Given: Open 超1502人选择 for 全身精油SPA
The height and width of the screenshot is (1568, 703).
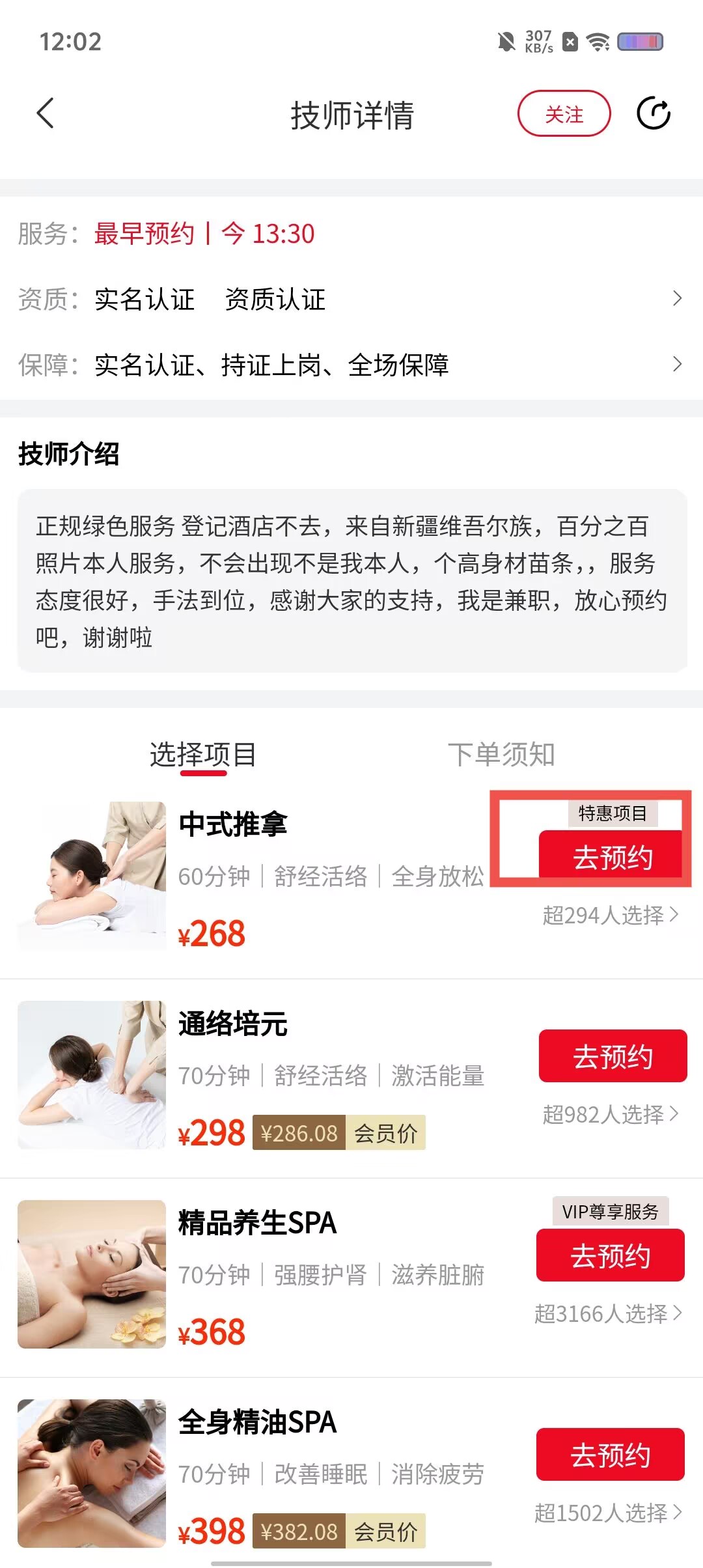Looking at the screenshot, I should pyautogui.click(x=608, y=1513).
